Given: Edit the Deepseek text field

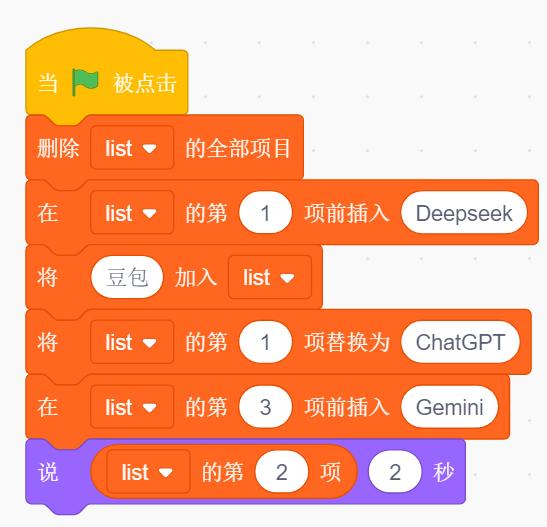Looking at the screenshot, I should click(x=464, y=212).
